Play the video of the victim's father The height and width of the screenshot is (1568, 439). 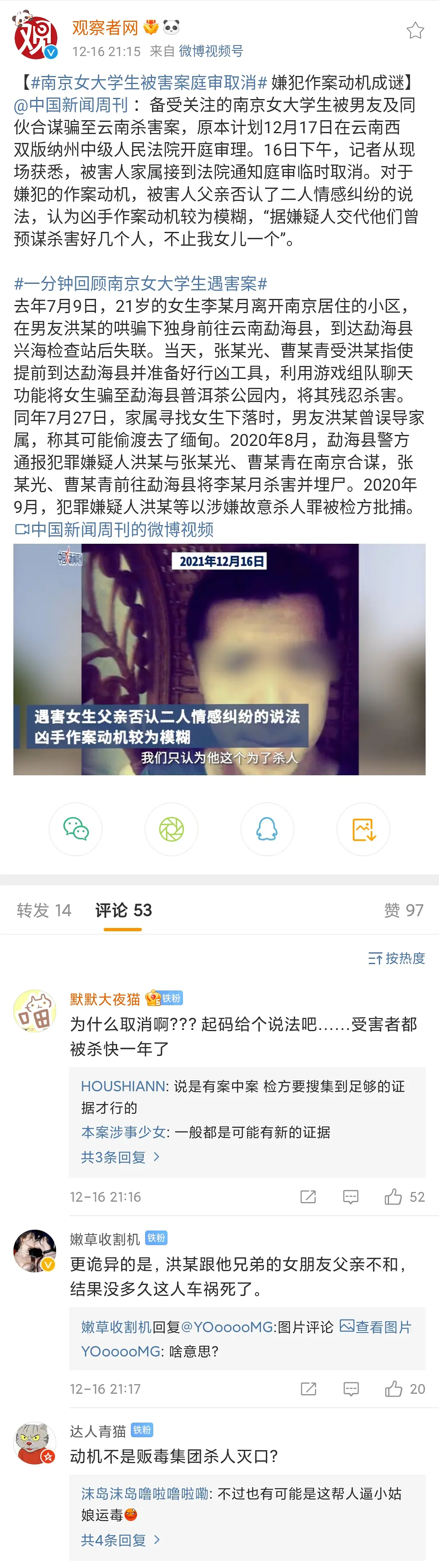[219, 659]
